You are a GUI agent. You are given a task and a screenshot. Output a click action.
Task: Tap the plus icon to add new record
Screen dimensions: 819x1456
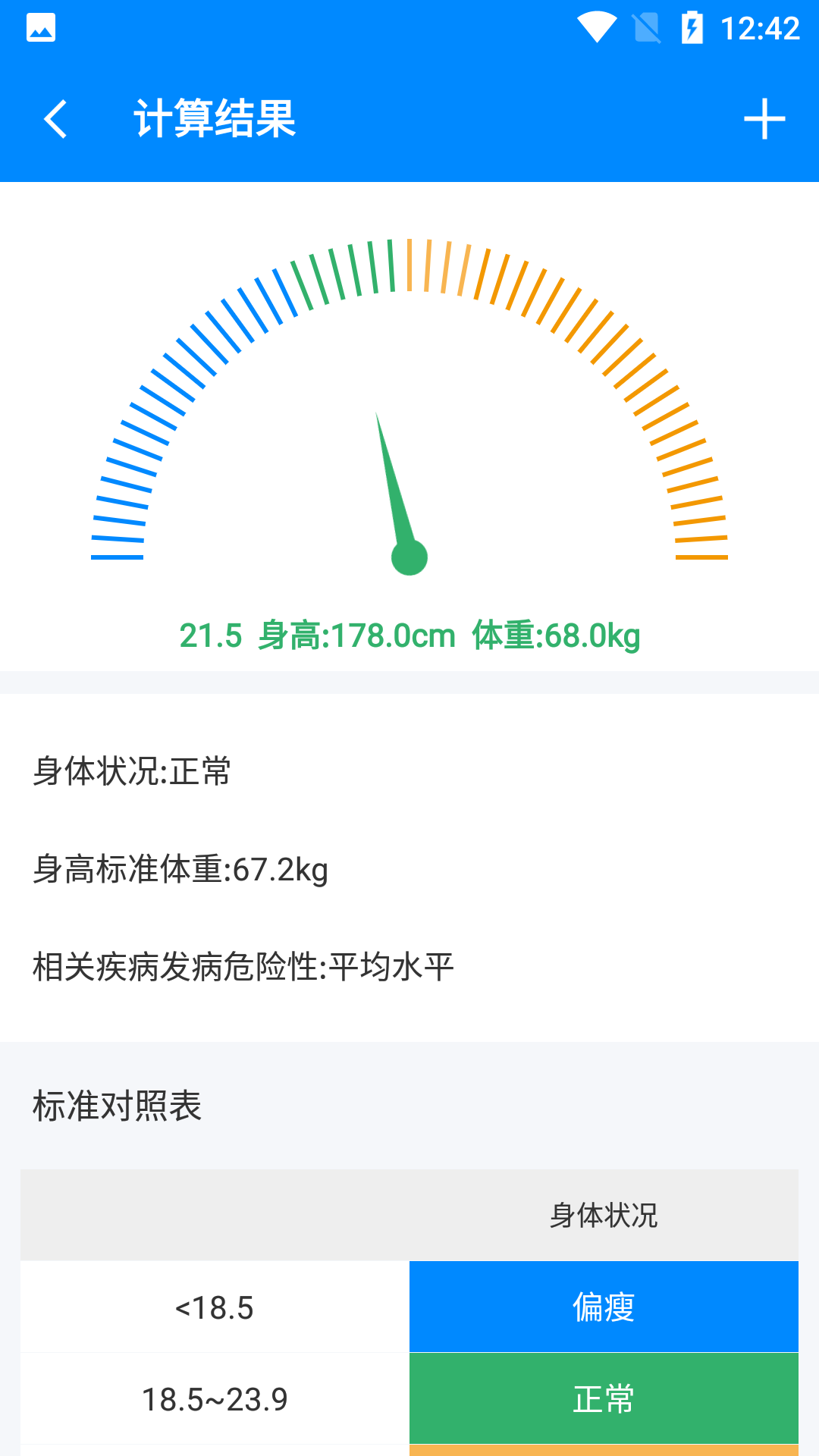pyautogui.click(x=764, y=118)
